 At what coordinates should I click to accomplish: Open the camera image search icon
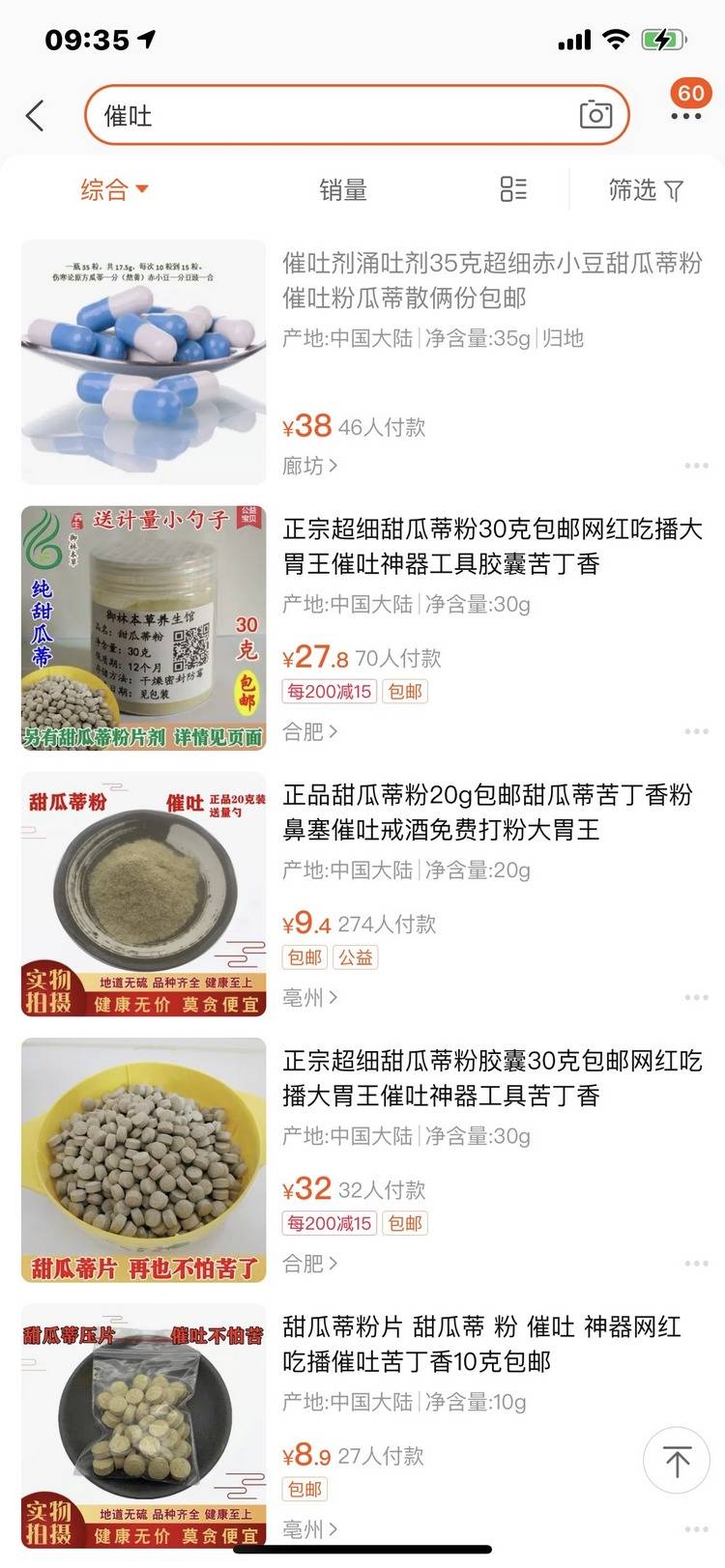(x=596, y=115)
